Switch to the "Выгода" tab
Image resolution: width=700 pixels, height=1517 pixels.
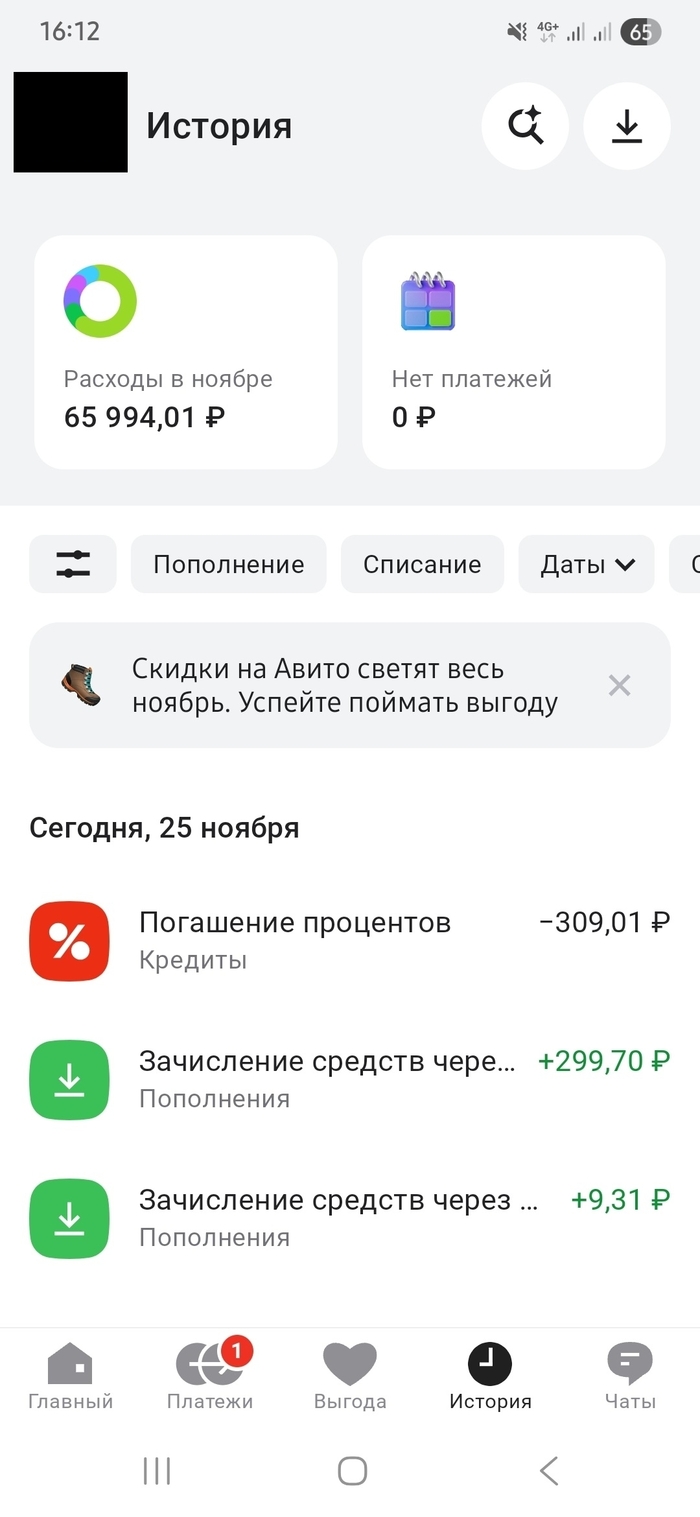pos(350,1376)
